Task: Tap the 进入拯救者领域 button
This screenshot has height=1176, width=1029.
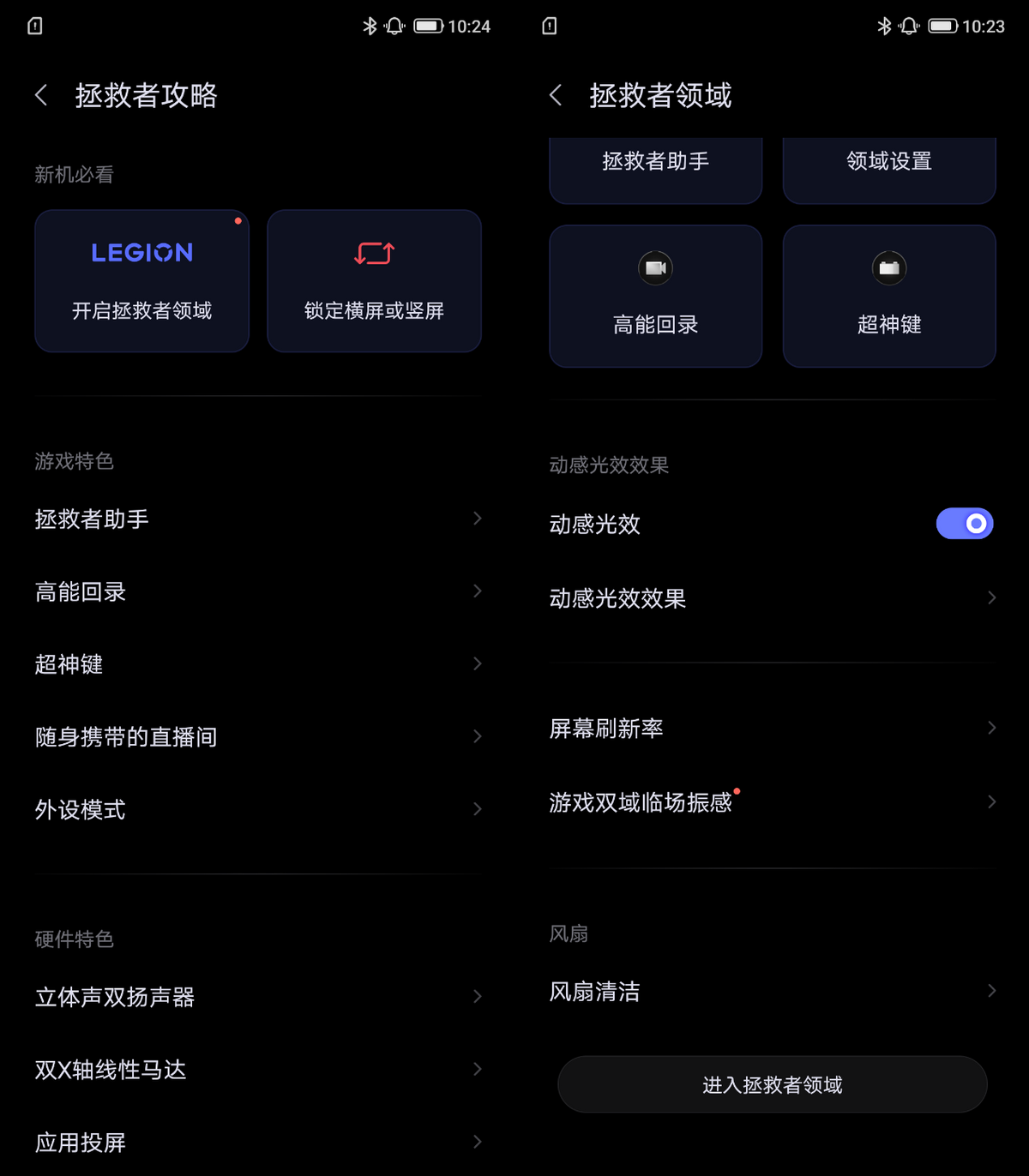Action: tap(771, 1084)
